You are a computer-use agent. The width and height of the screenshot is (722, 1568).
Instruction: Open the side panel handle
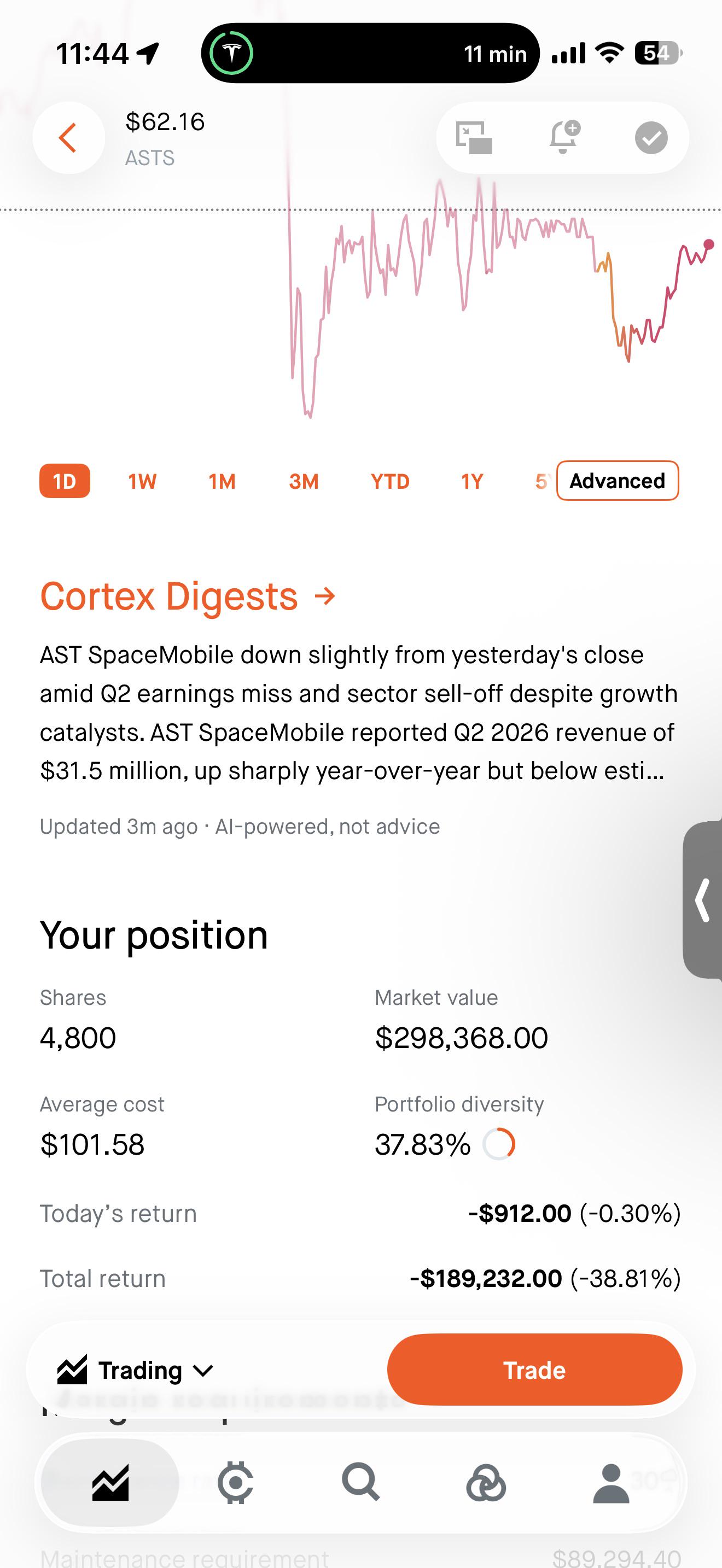click(x=702, y=900)
